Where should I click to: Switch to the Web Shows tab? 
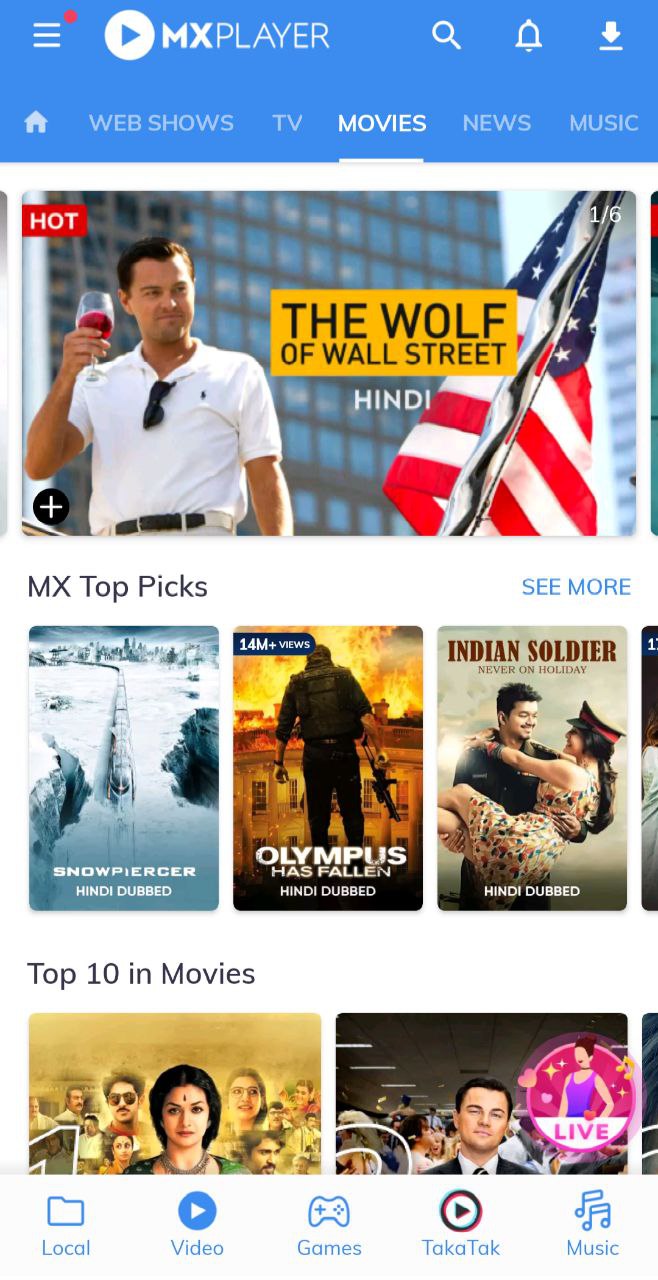pyautogui.click(x=161, y=123)
